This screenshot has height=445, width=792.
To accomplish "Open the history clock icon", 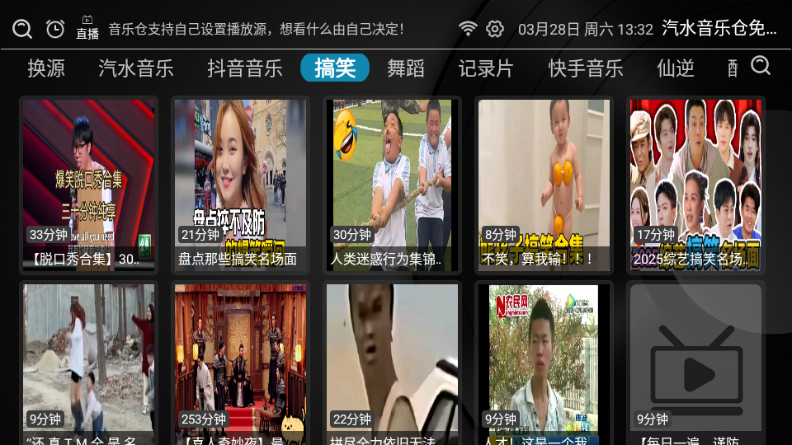I will [56, 29].
